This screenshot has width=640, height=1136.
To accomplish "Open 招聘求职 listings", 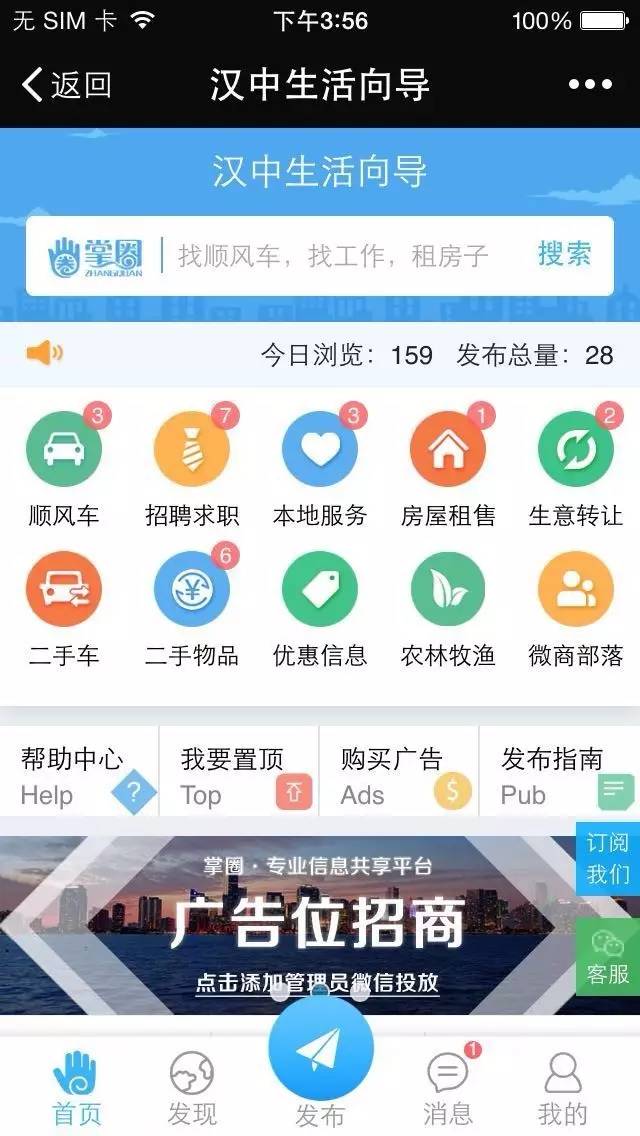I will point(192,468).
